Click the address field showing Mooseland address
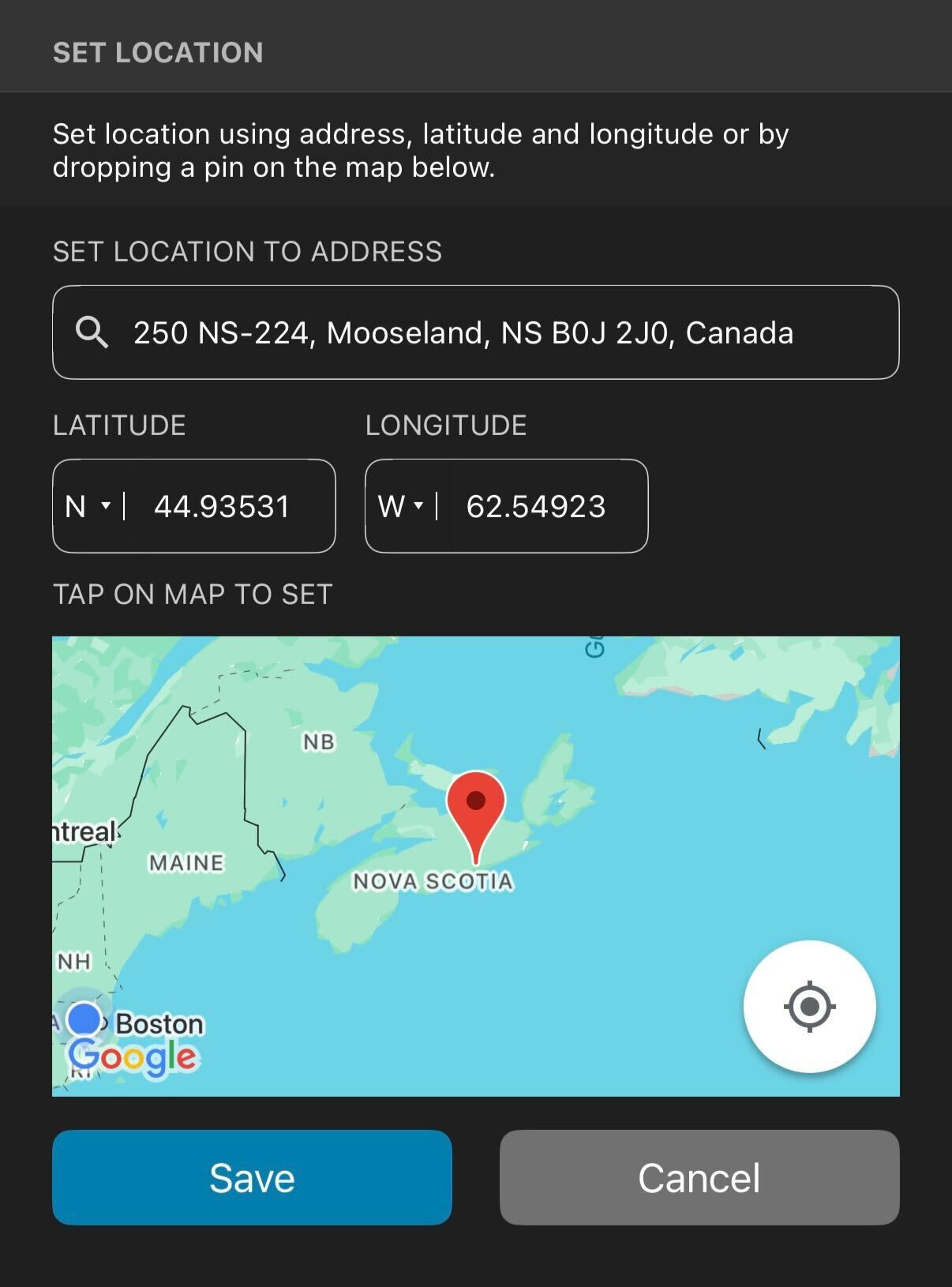 pyautogui.click(x=463, y=332)
